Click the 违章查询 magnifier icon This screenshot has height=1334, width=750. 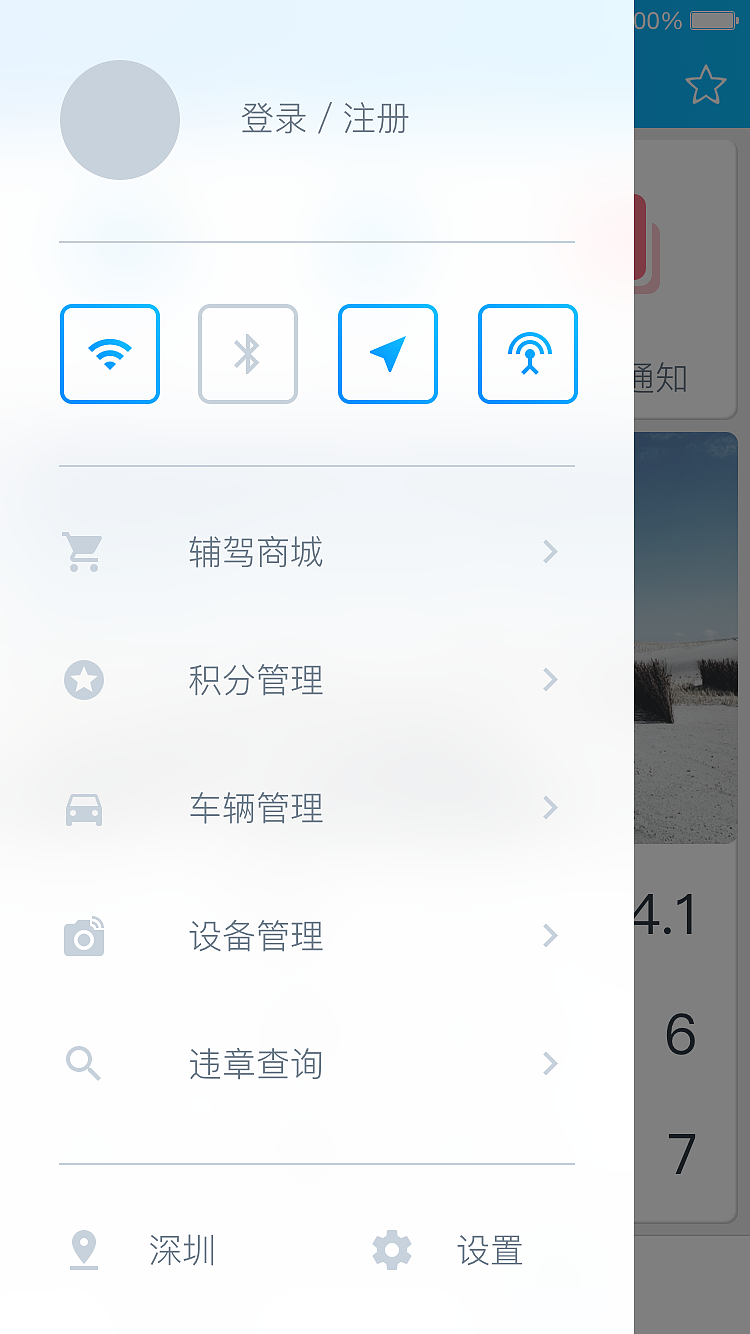click(x=84, y=1064)
